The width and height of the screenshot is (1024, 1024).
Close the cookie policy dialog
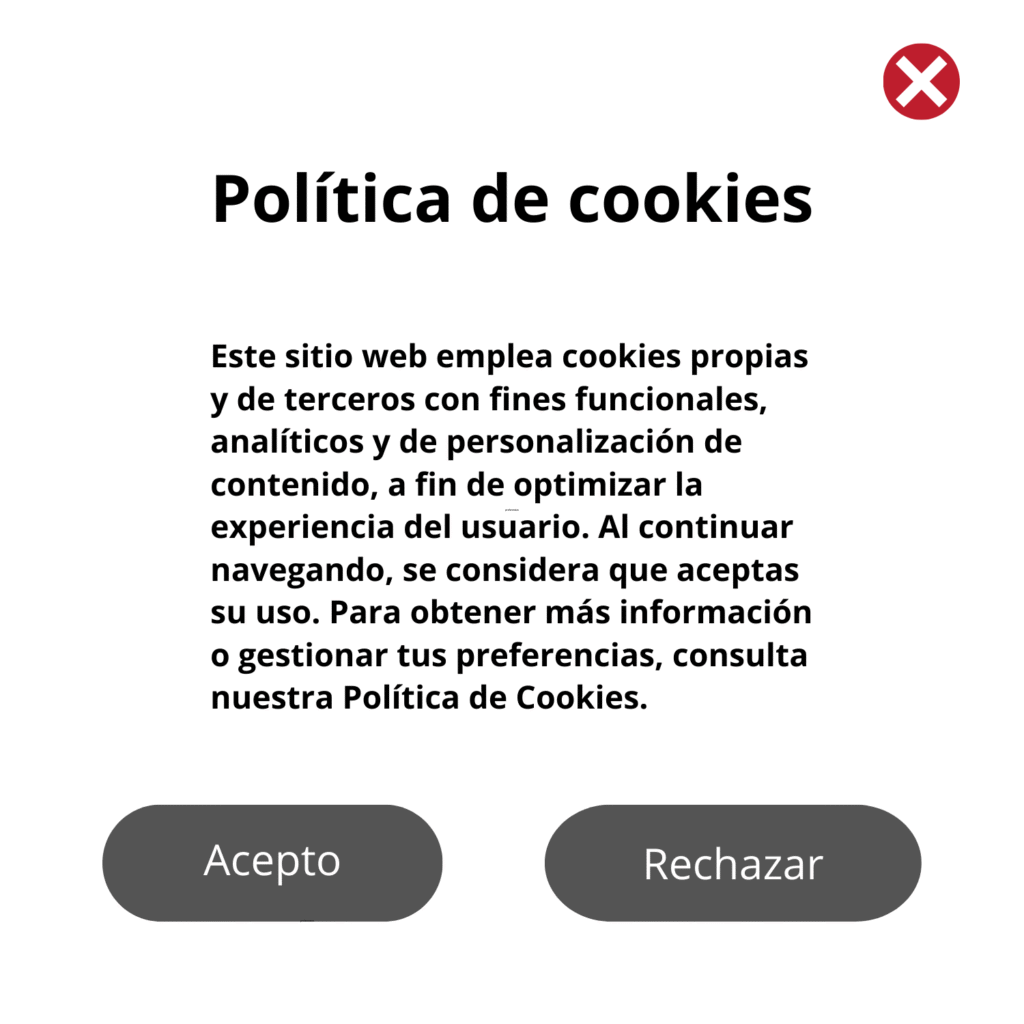pyautogui.click(x=921, y=82)
